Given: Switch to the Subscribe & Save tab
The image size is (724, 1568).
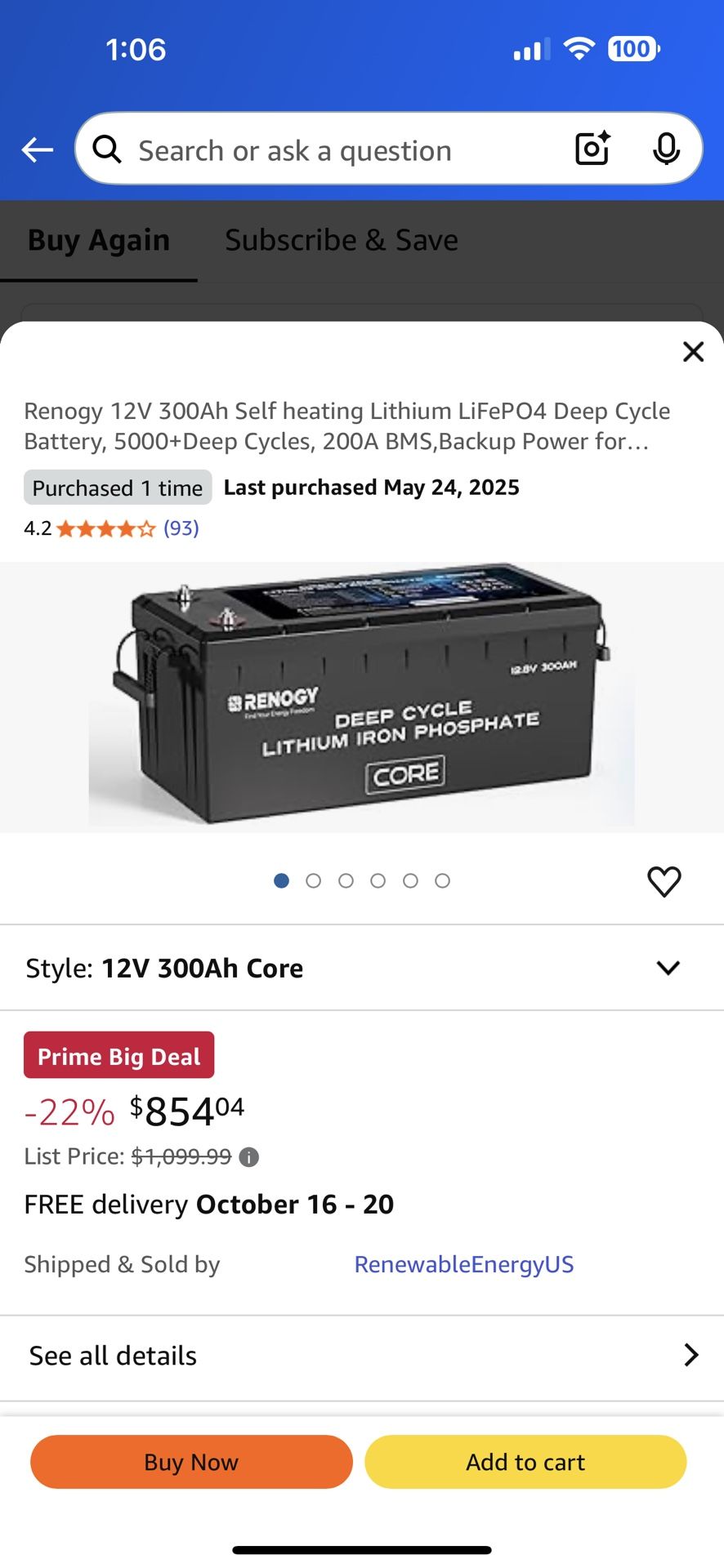Looking at the screenshot, I should point(341,239).
